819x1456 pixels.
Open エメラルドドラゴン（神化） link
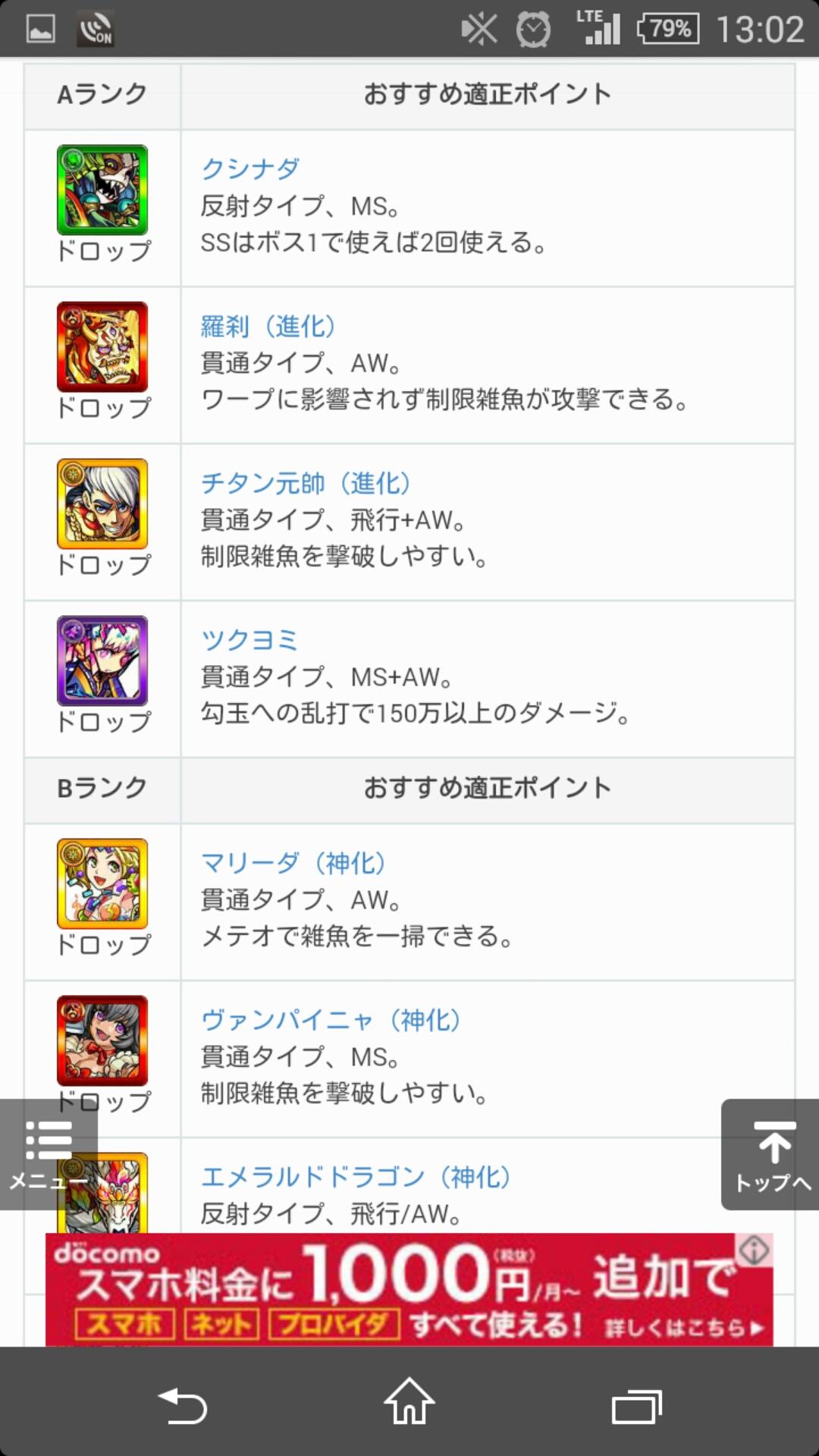356,1177
